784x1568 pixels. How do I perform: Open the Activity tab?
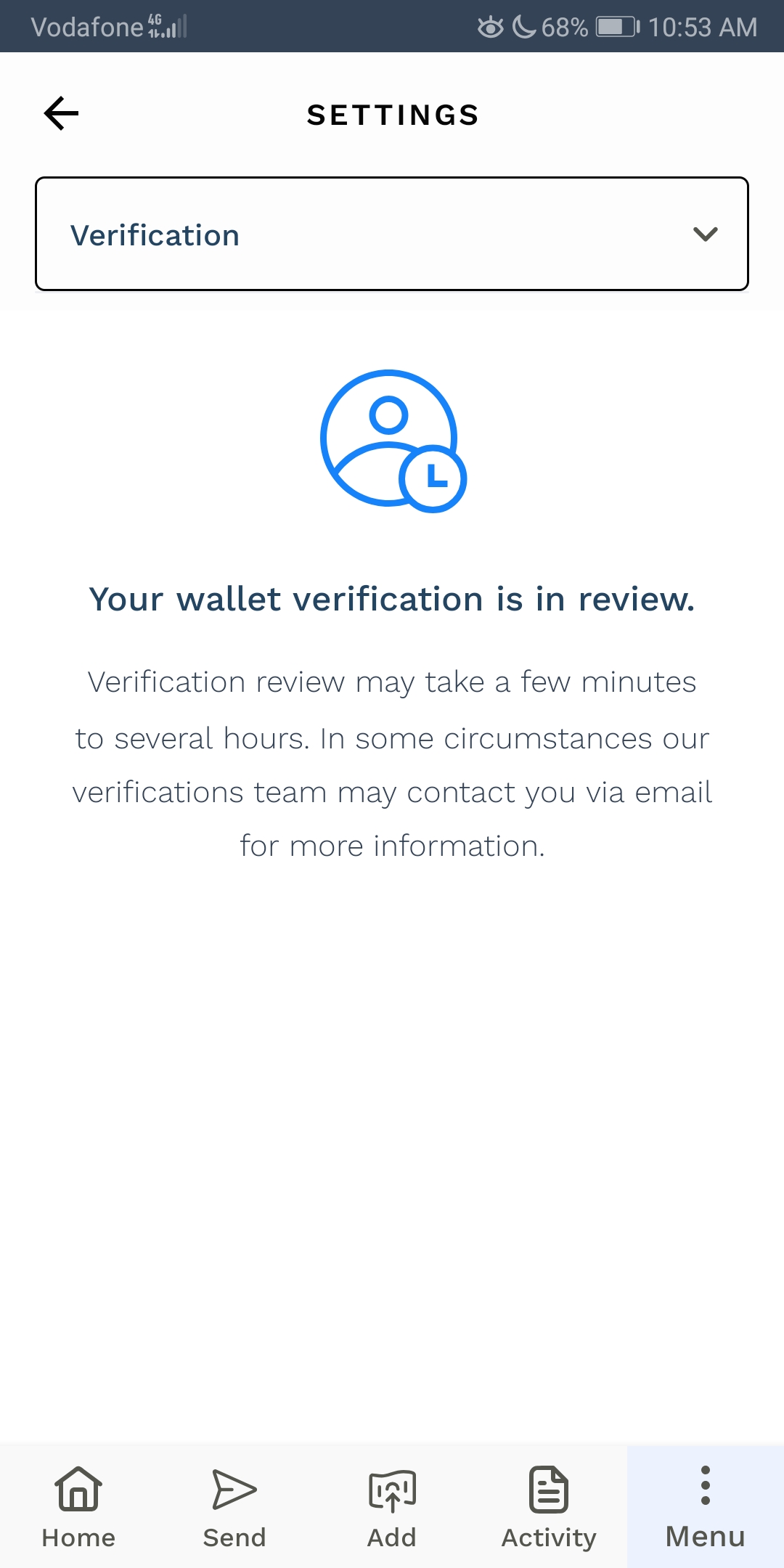[x=549, y=1507]
